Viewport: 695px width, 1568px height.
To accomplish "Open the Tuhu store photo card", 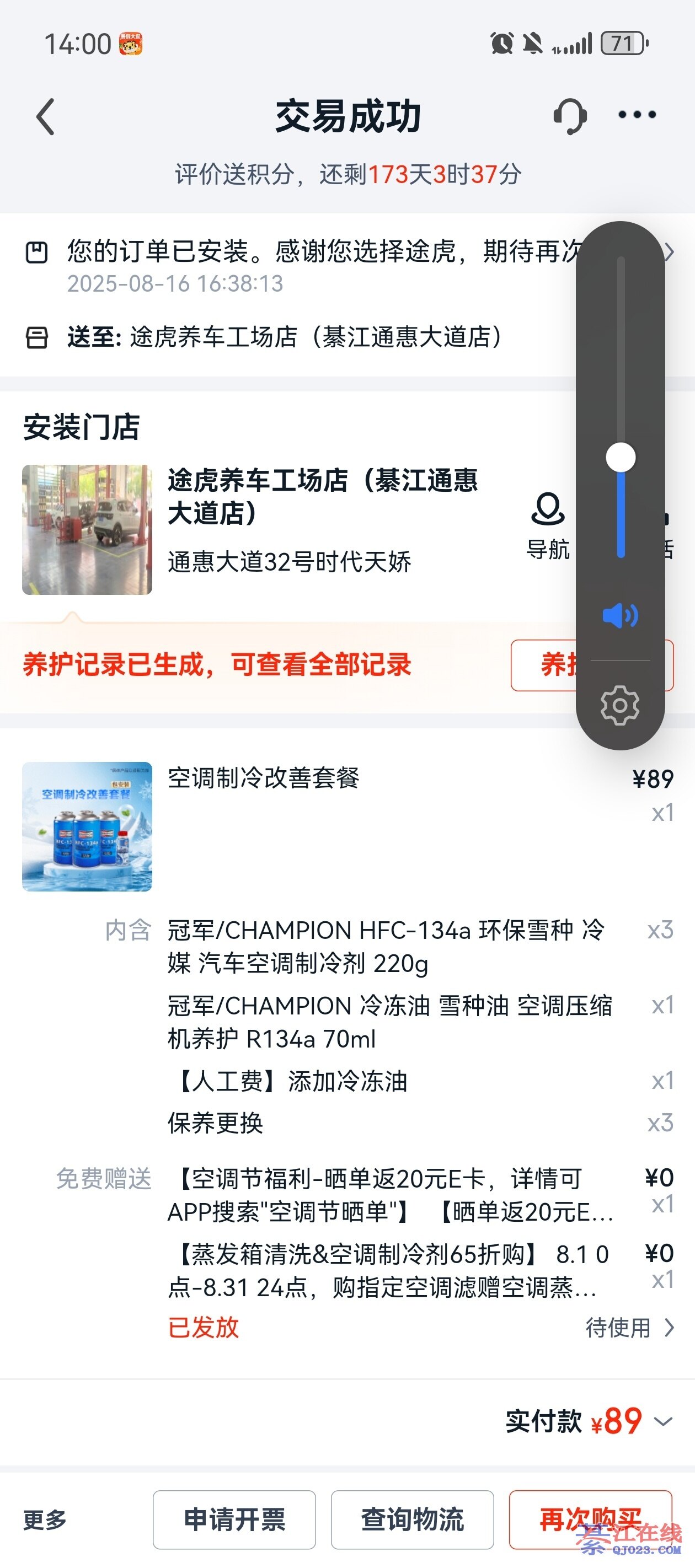I will [87, 530].
